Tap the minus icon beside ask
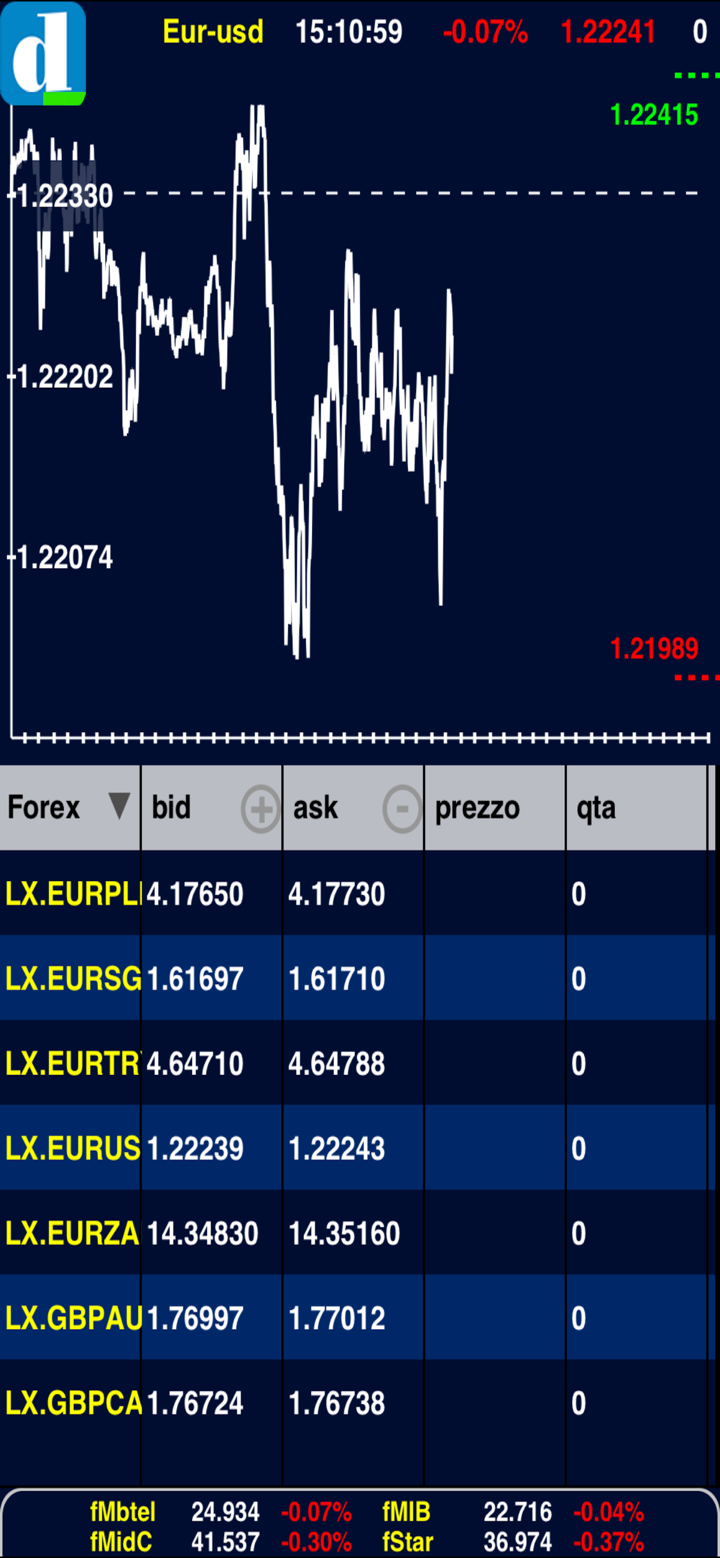 (x=402, y=809)
